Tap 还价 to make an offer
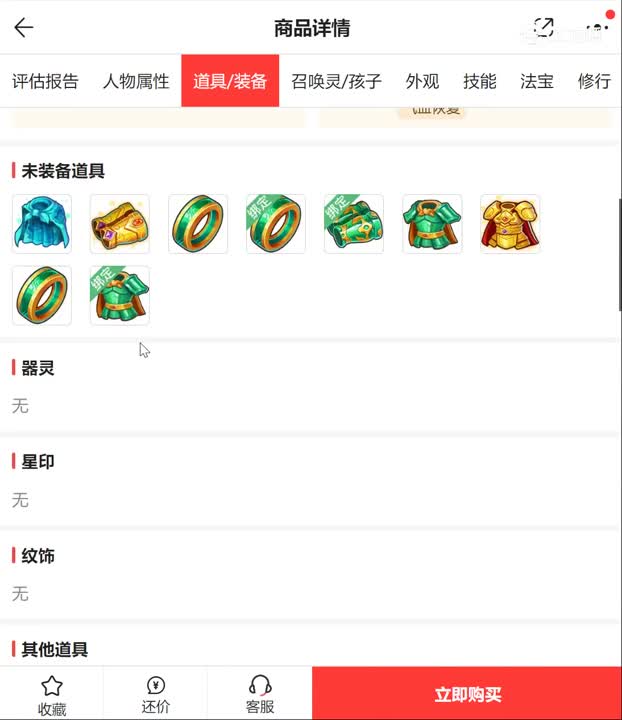The width and height of the screenshot is (622, 720). click(x=155, y=694)
